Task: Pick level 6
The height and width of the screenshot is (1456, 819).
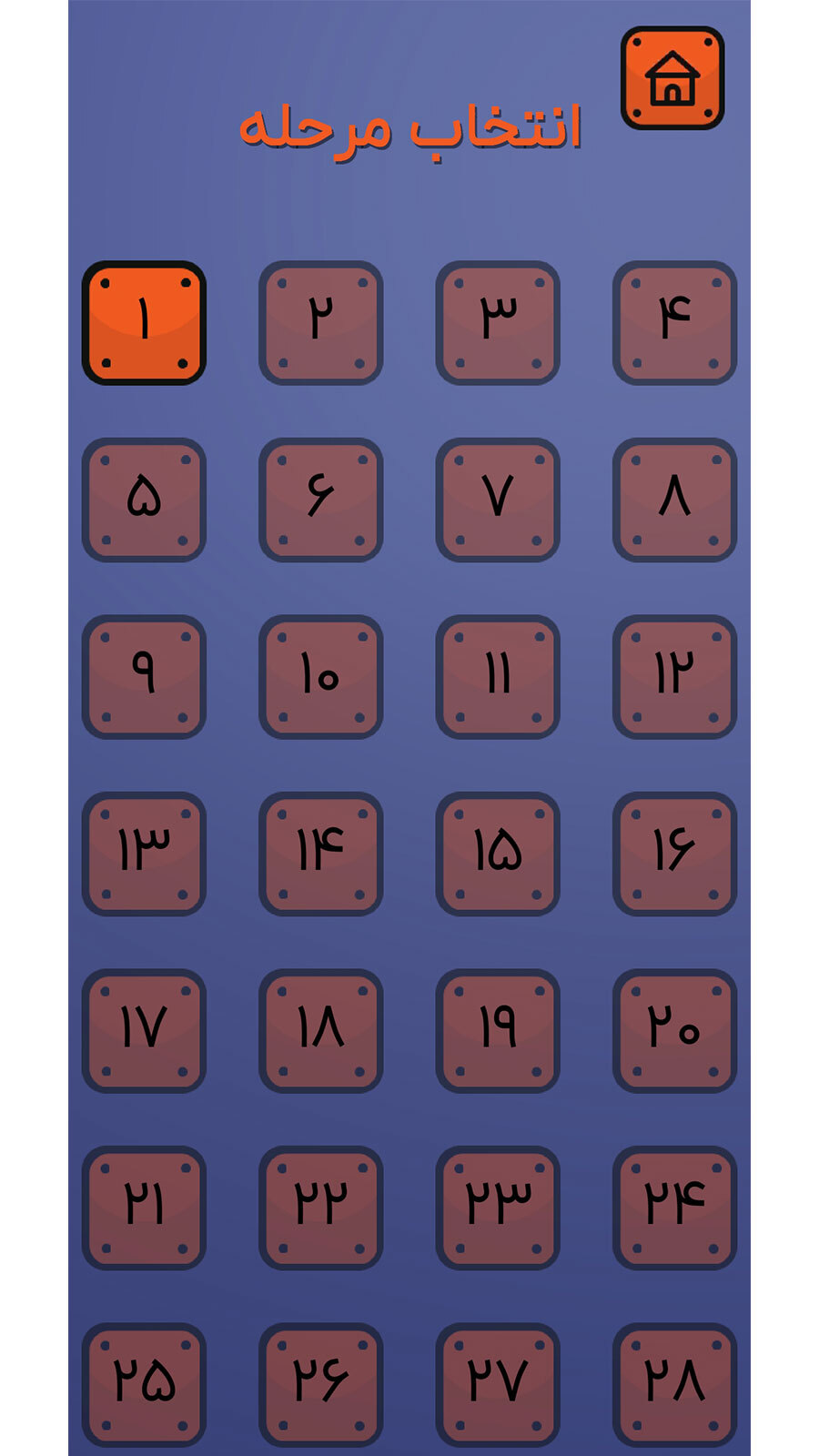Action: click(320, 500)
